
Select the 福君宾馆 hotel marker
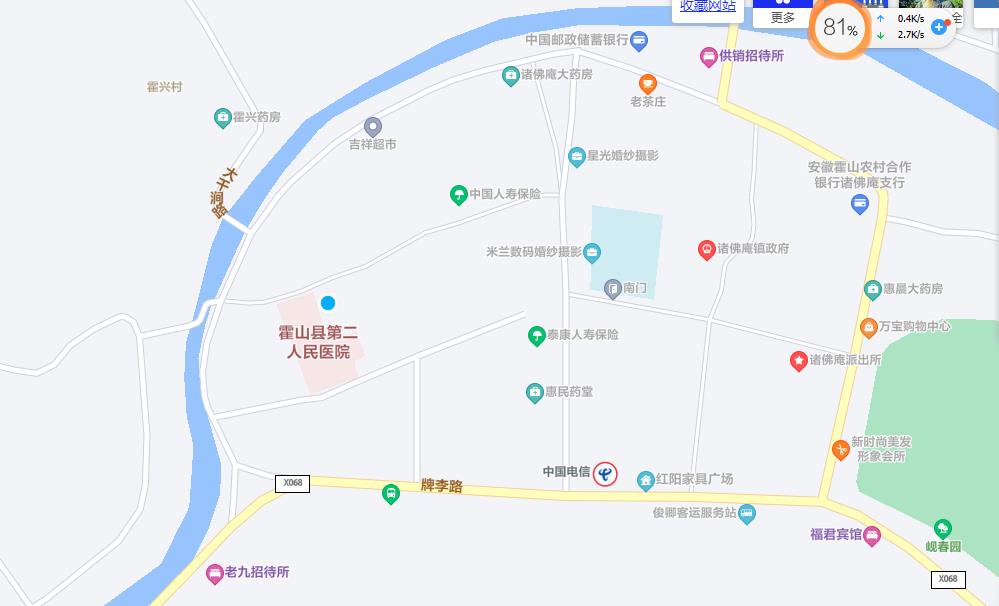tap(872, 535)
